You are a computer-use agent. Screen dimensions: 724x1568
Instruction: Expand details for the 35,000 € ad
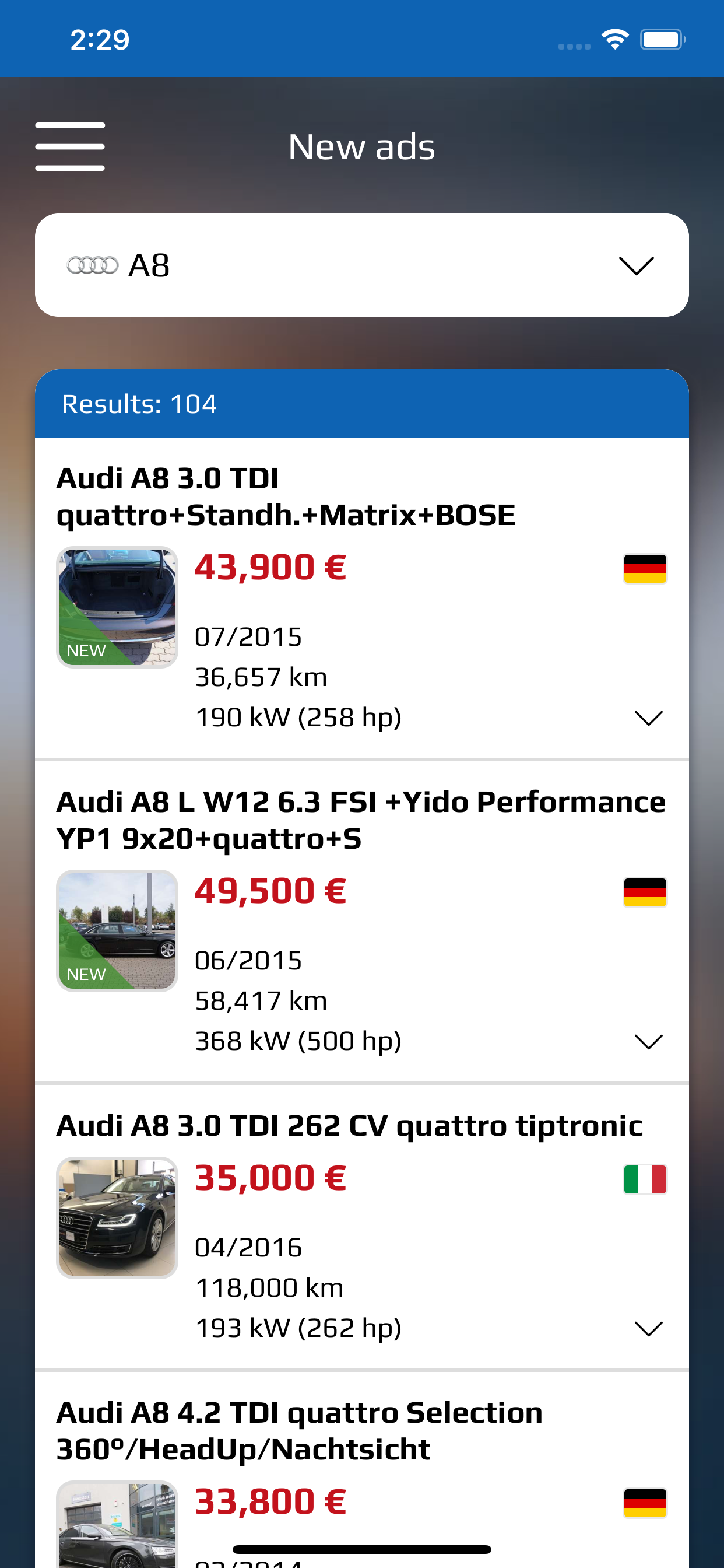click(649, 1329)
